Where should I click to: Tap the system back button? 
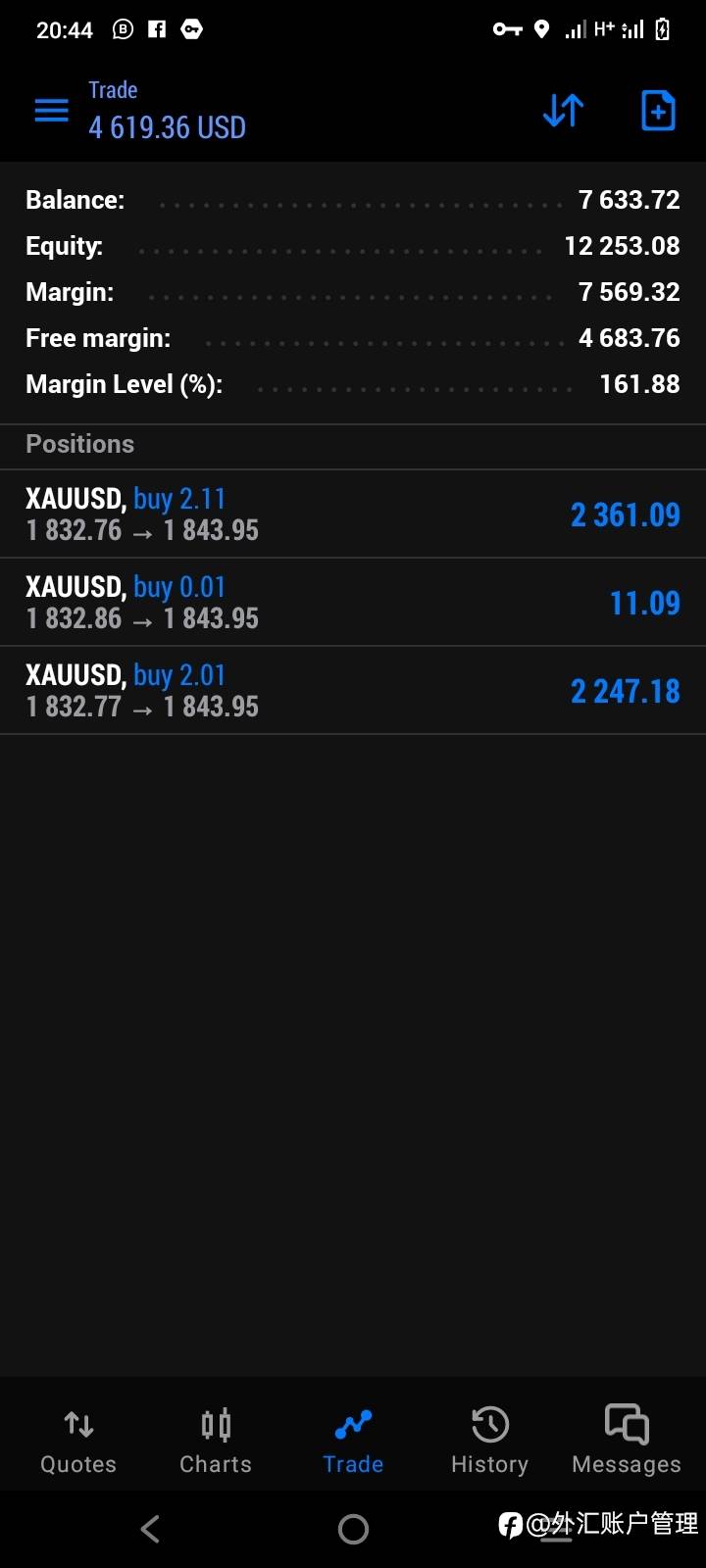pos(150,1529)
